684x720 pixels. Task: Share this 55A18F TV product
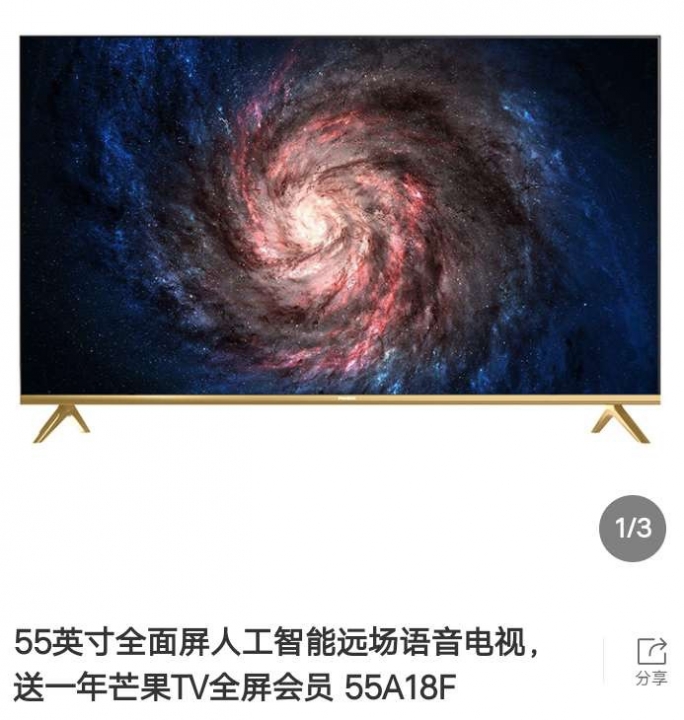point(651,662)
